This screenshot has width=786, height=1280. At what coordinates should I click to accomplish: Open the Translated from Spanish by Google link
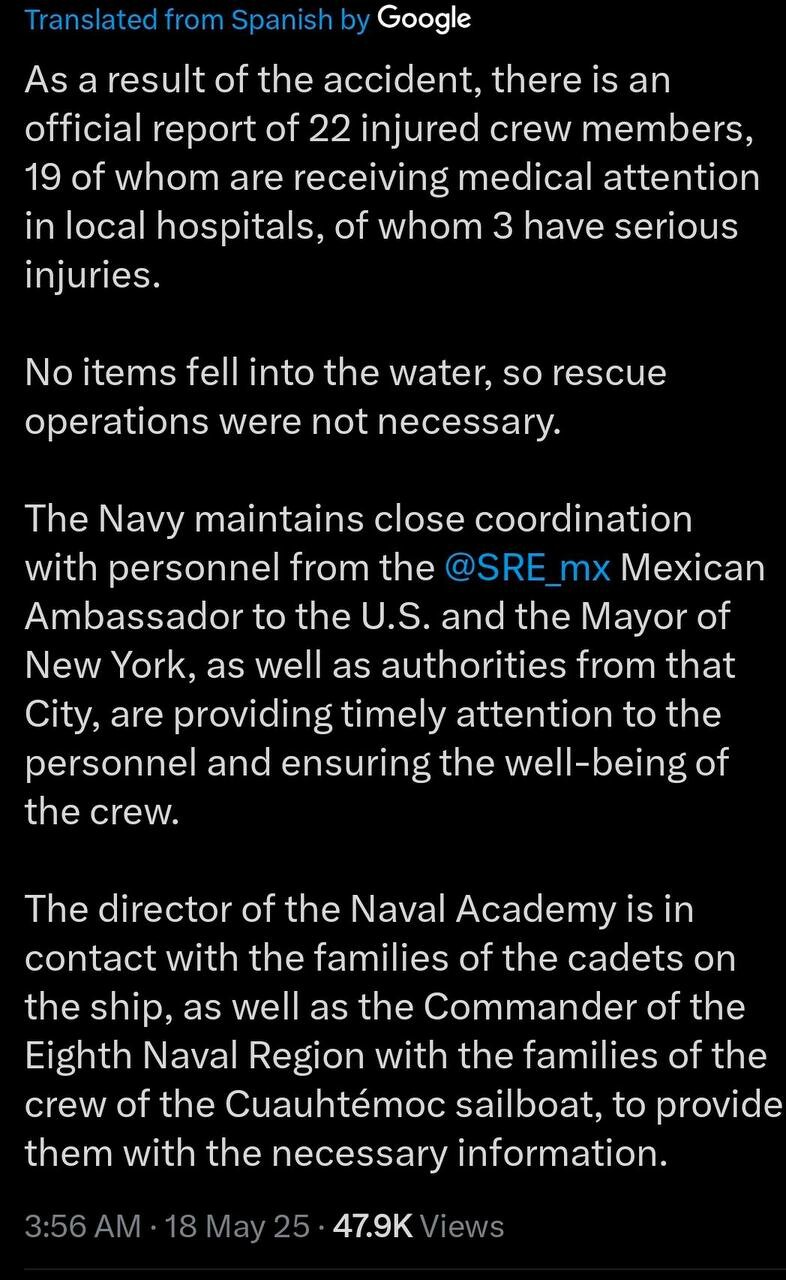point(247,20)
